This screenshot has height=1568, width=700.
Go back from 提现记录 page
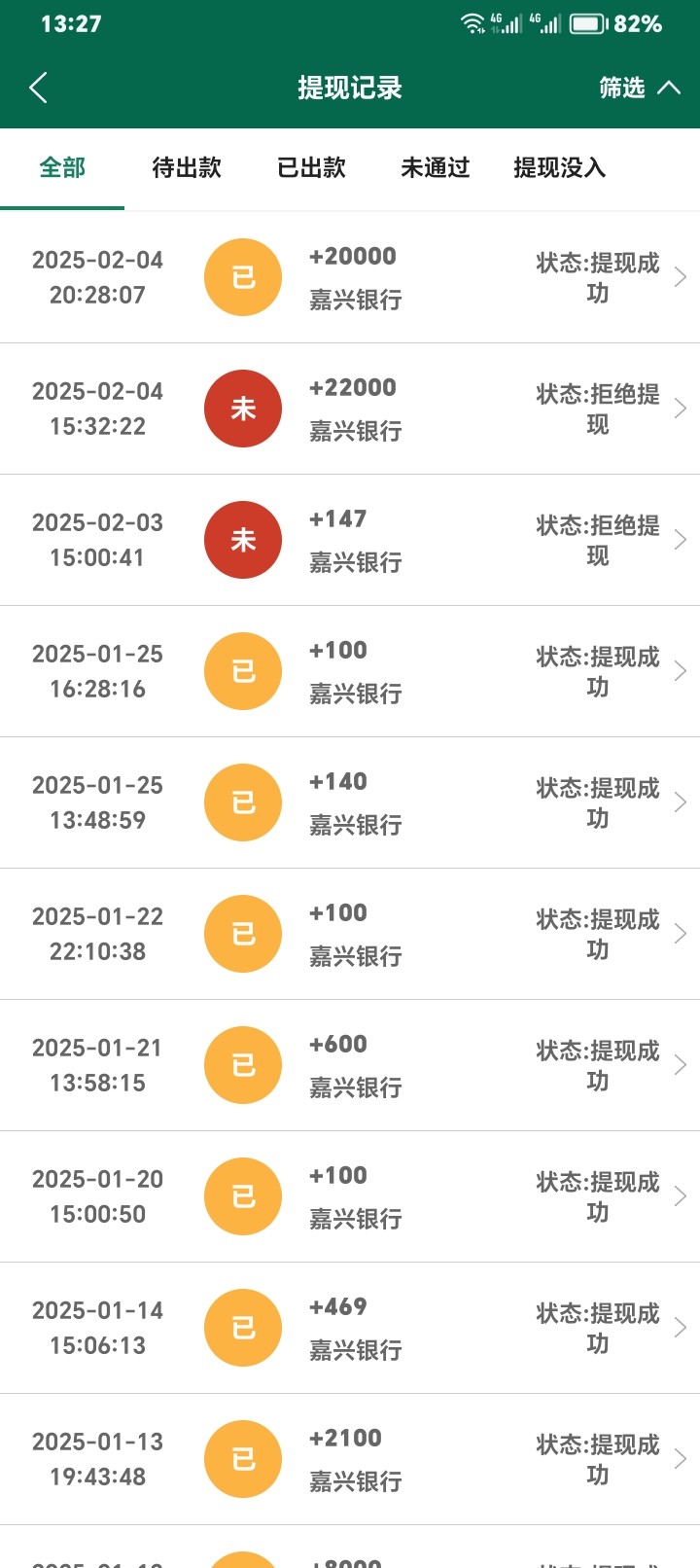tap(39, 88)
